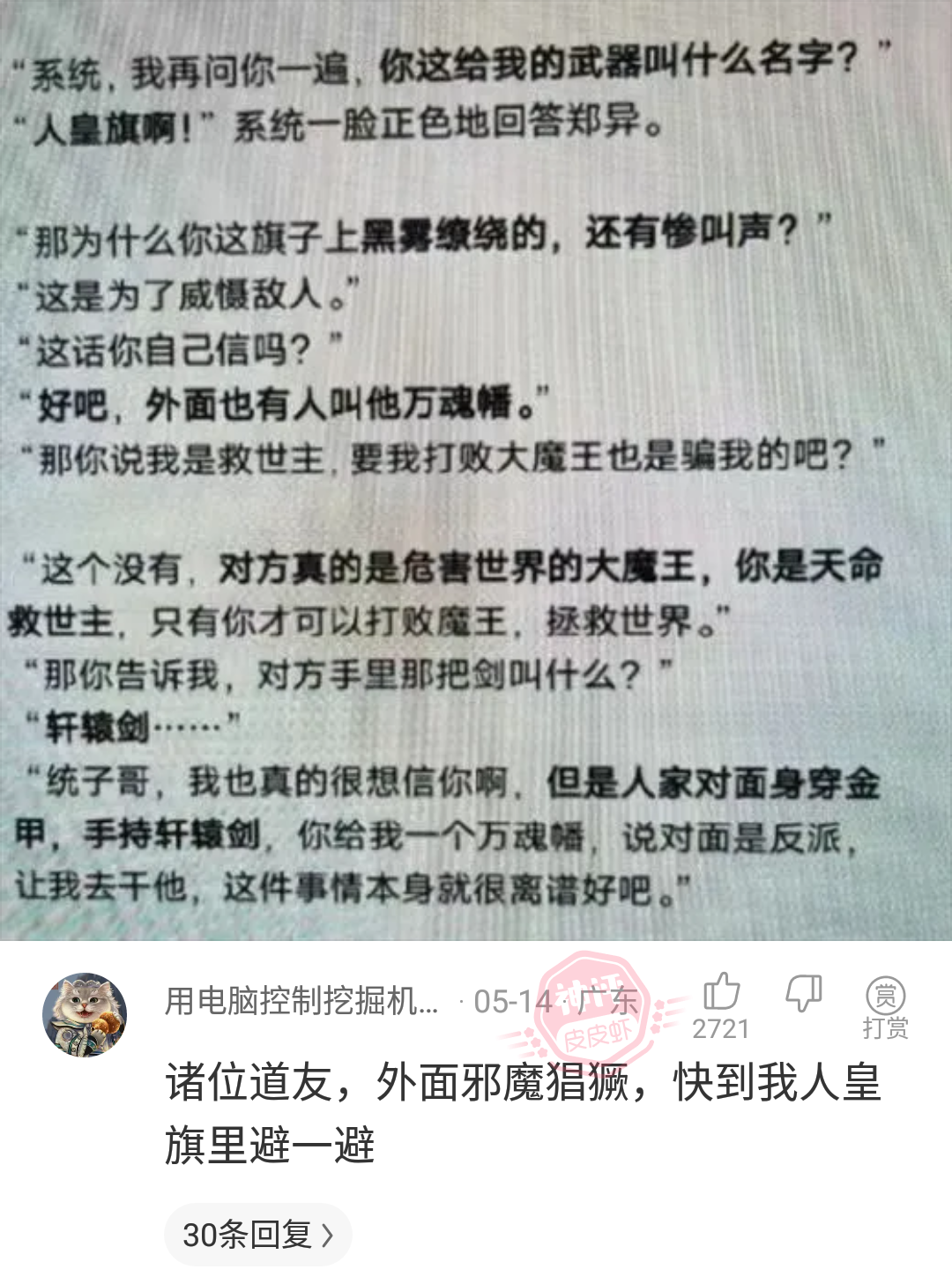Like the comment with 2721 likes
The height and width of the screenshot is (1277, 952).
[721, 993]
